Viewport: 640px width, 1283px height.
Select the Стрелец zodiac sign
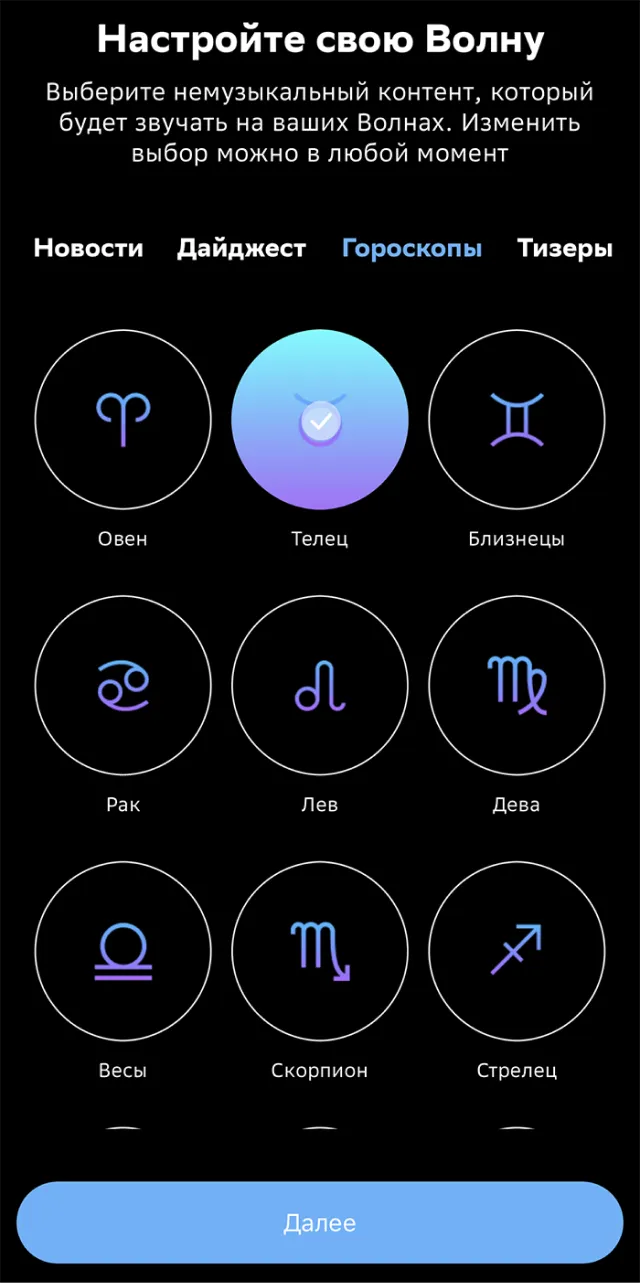(x=517, y=950)
